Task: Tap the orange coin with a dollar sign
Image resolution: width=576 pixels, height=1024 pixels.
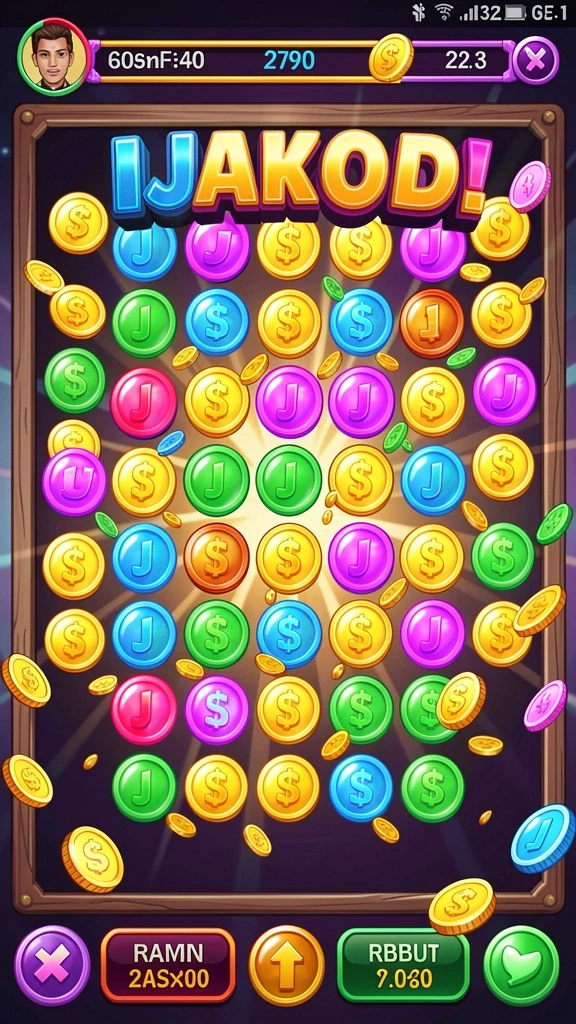Action: (x=216, y=557)
